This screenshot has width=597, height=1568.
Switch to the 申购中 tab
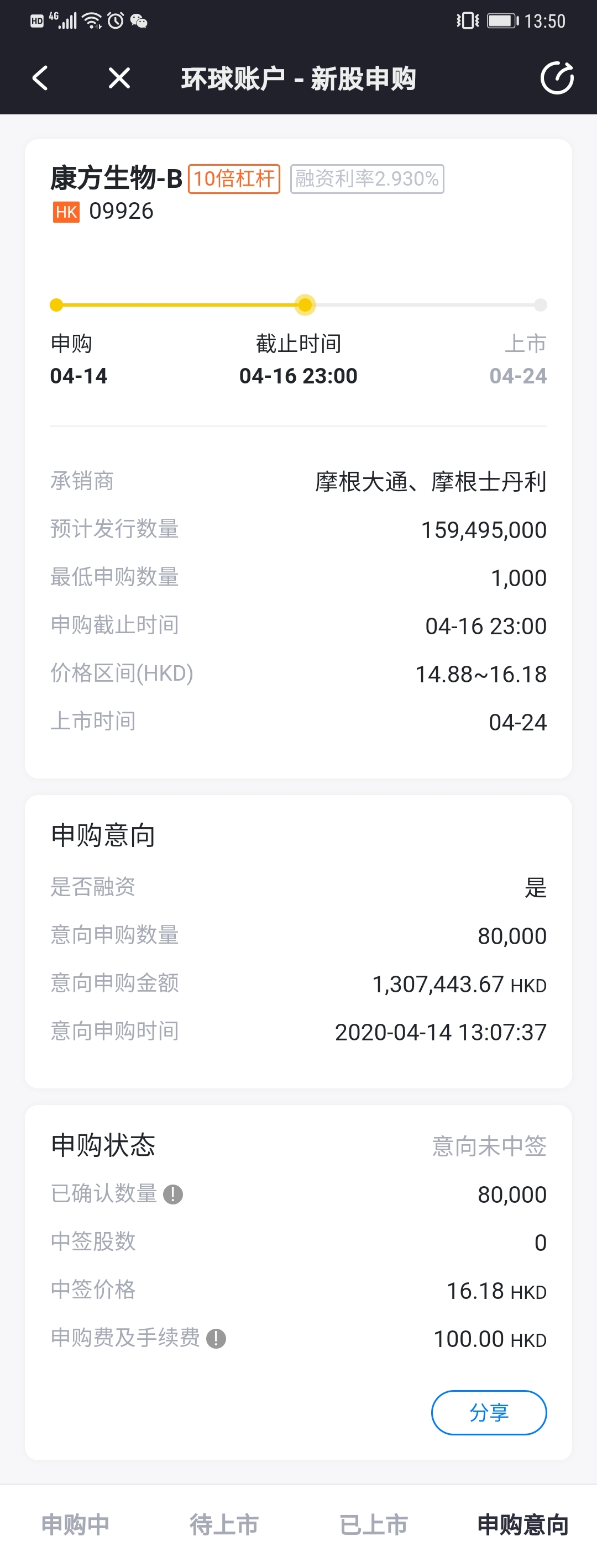(x=75, y=1524)
